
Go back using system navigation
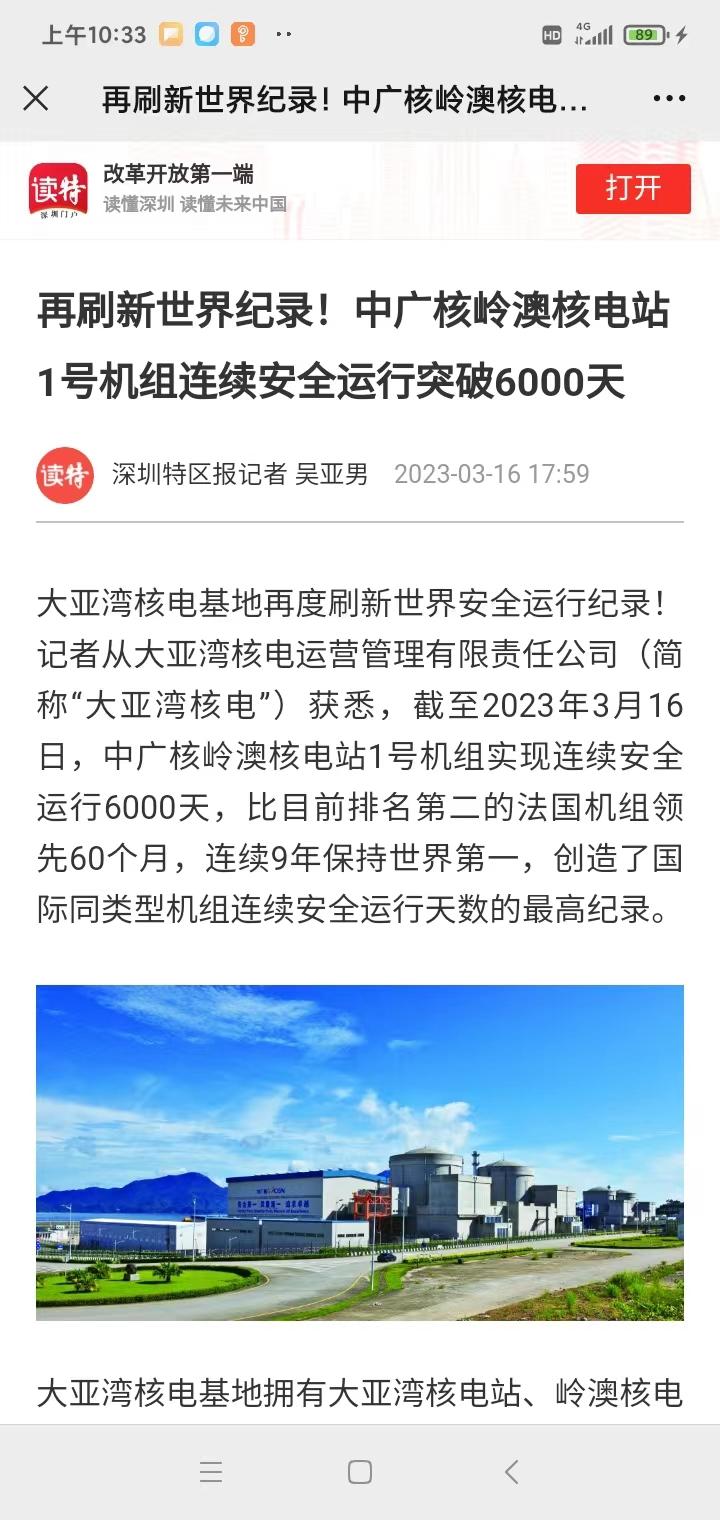[511, 1471]
